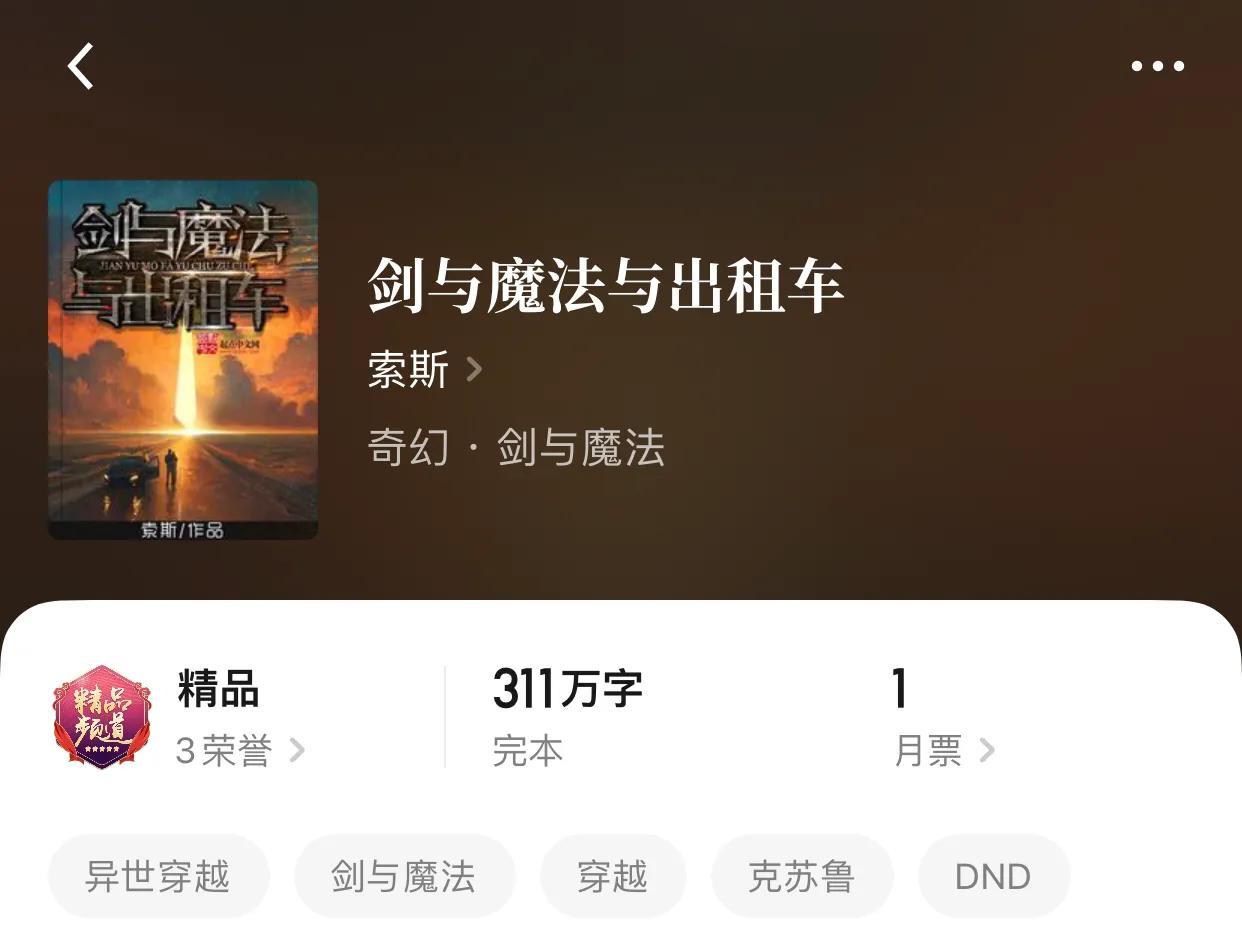The width and height of the screenshot is (1242, 944).
Task: Open the 月票 monthly ticket details
Action: coord(943,750)
